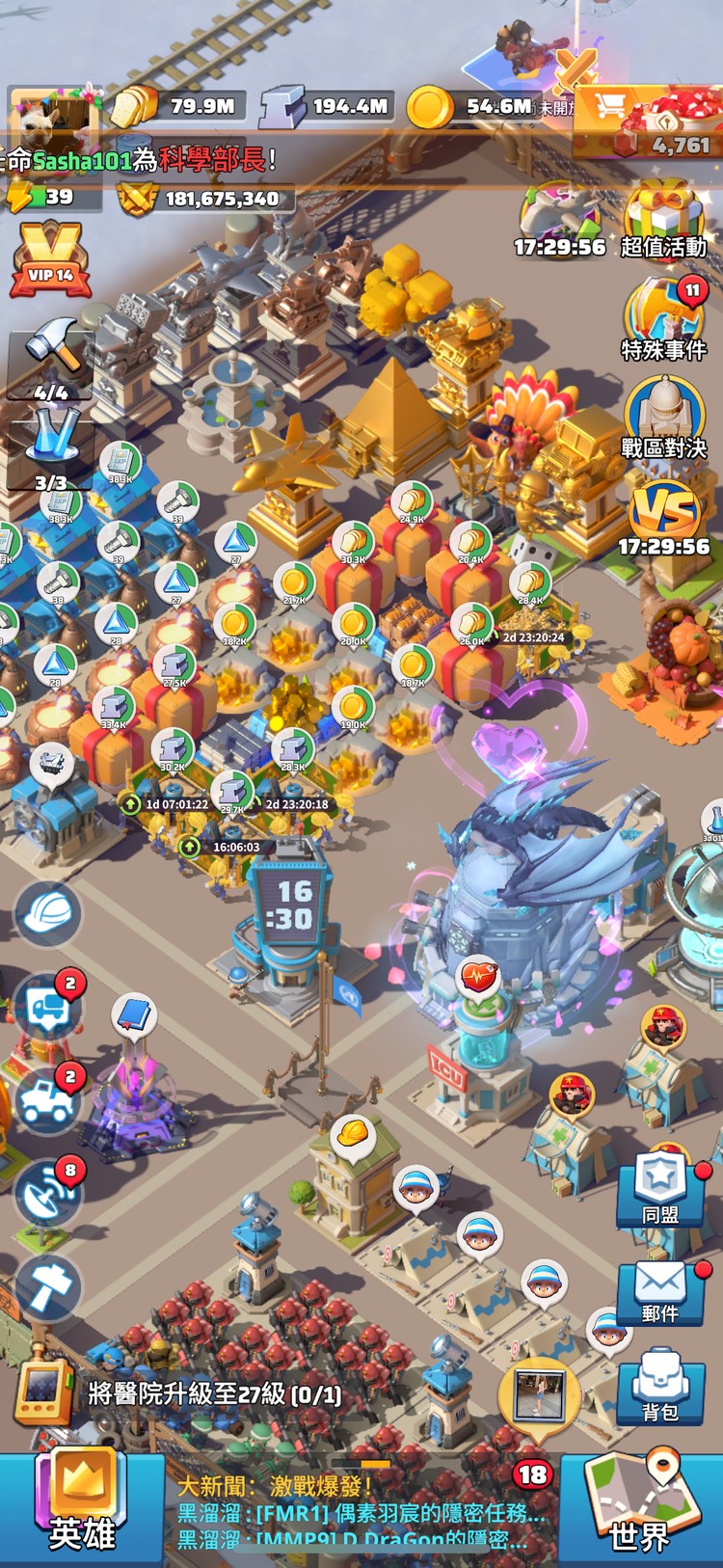Open the 背包 backpack inventory
723x1568 pixels.
click(x=660, y=1389)
